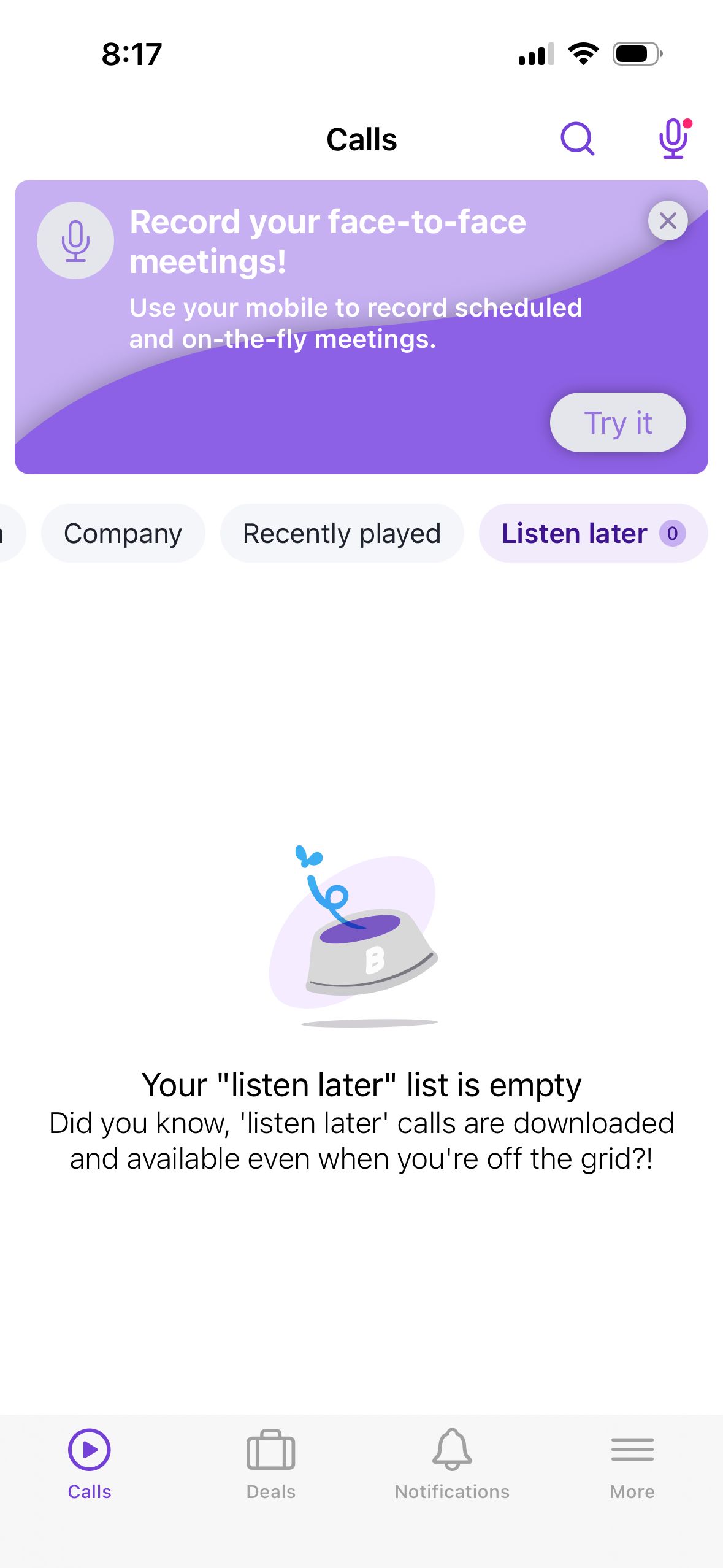Open the search icon in Calls header

click(x=577, y=139)
